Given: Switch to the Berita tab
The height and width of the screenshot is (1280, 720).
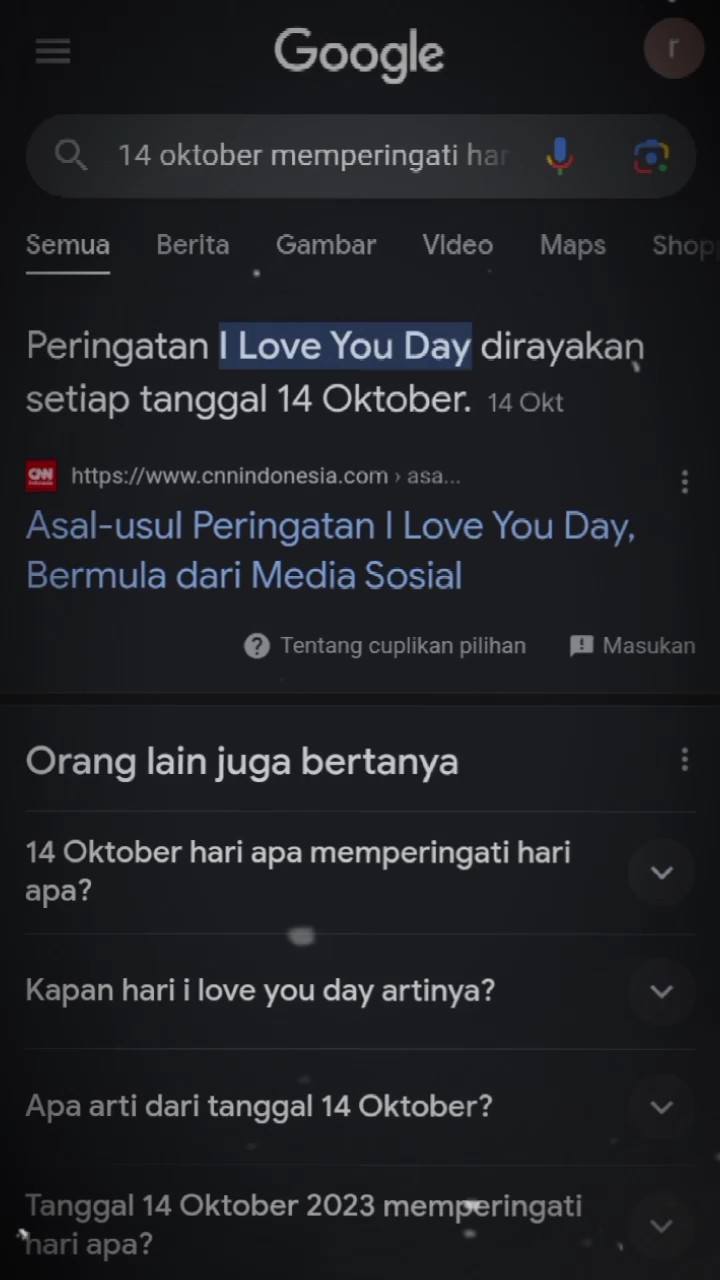Looking at the screenshot, I should click(x=193, y=245).
